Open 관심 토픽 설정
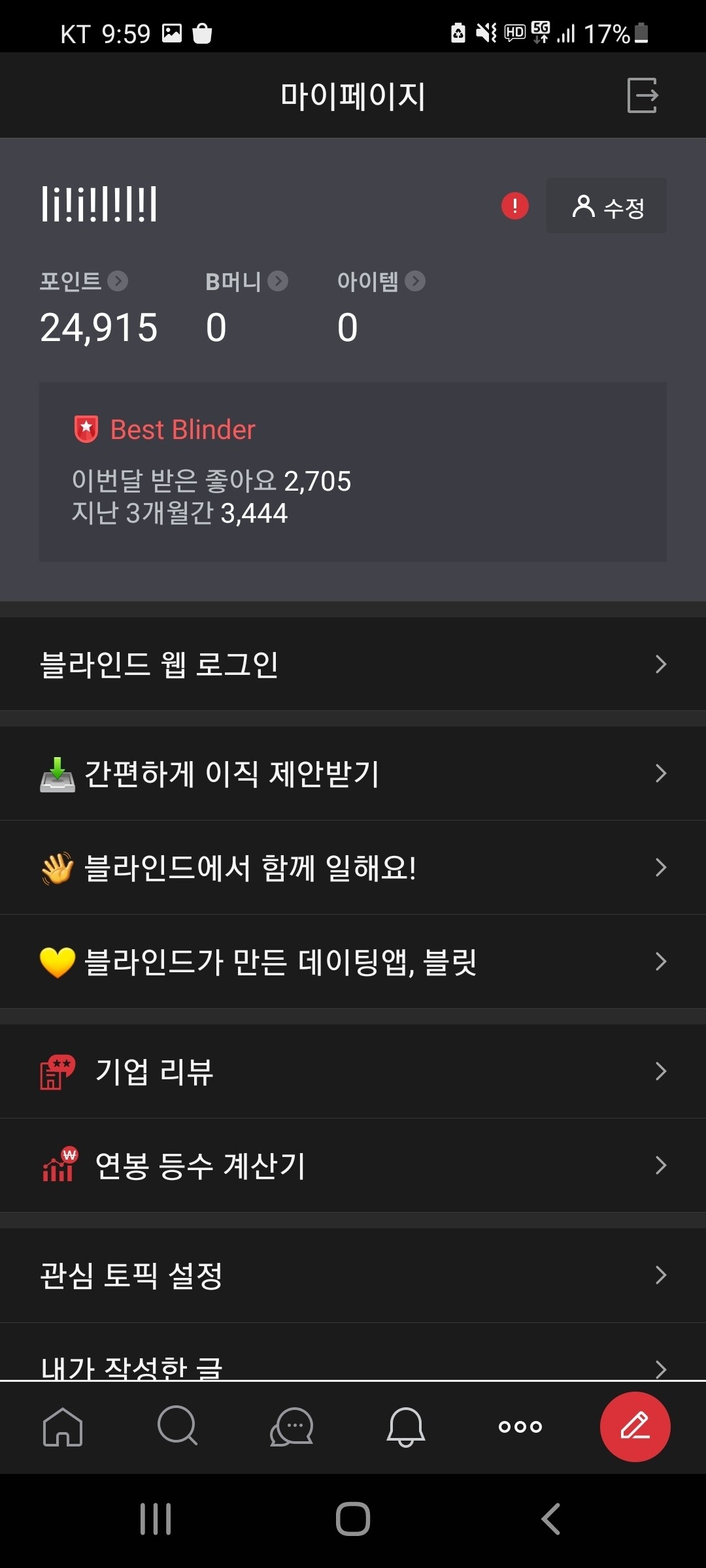This screenshot has height=1568, width=706. click(353, 1275)
